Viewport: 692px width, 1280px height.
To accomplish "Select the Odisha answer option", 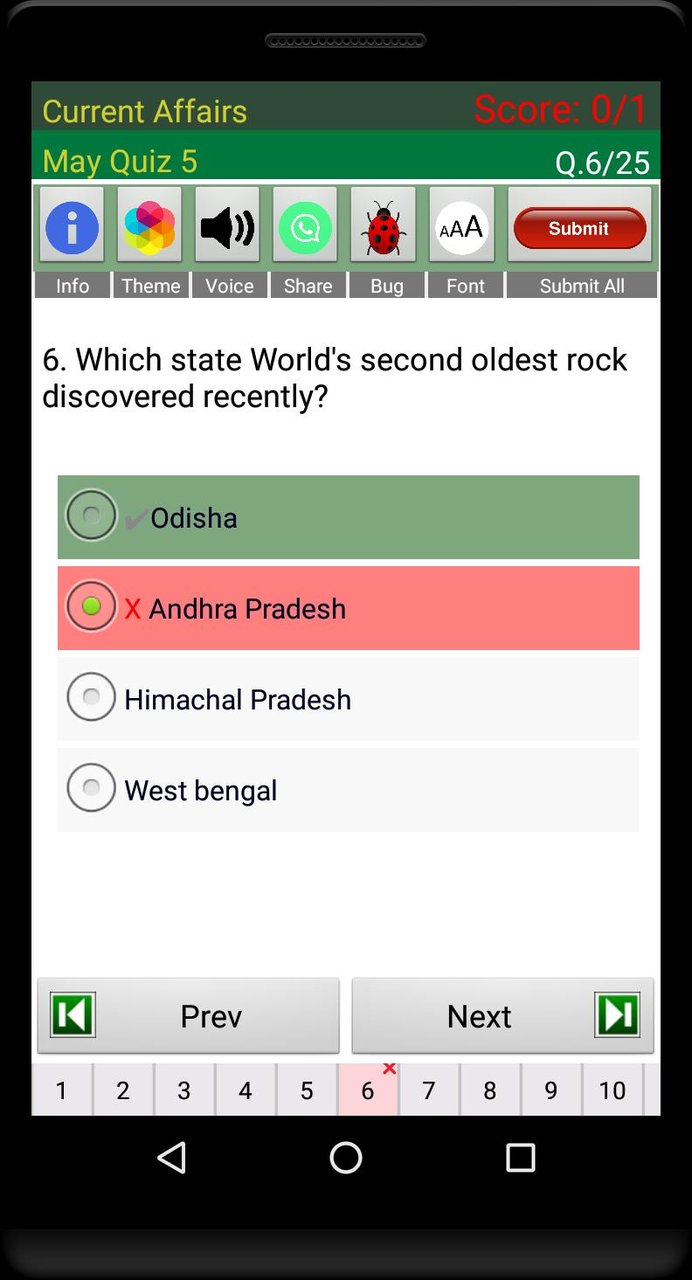I will click(x=348, y=517).
